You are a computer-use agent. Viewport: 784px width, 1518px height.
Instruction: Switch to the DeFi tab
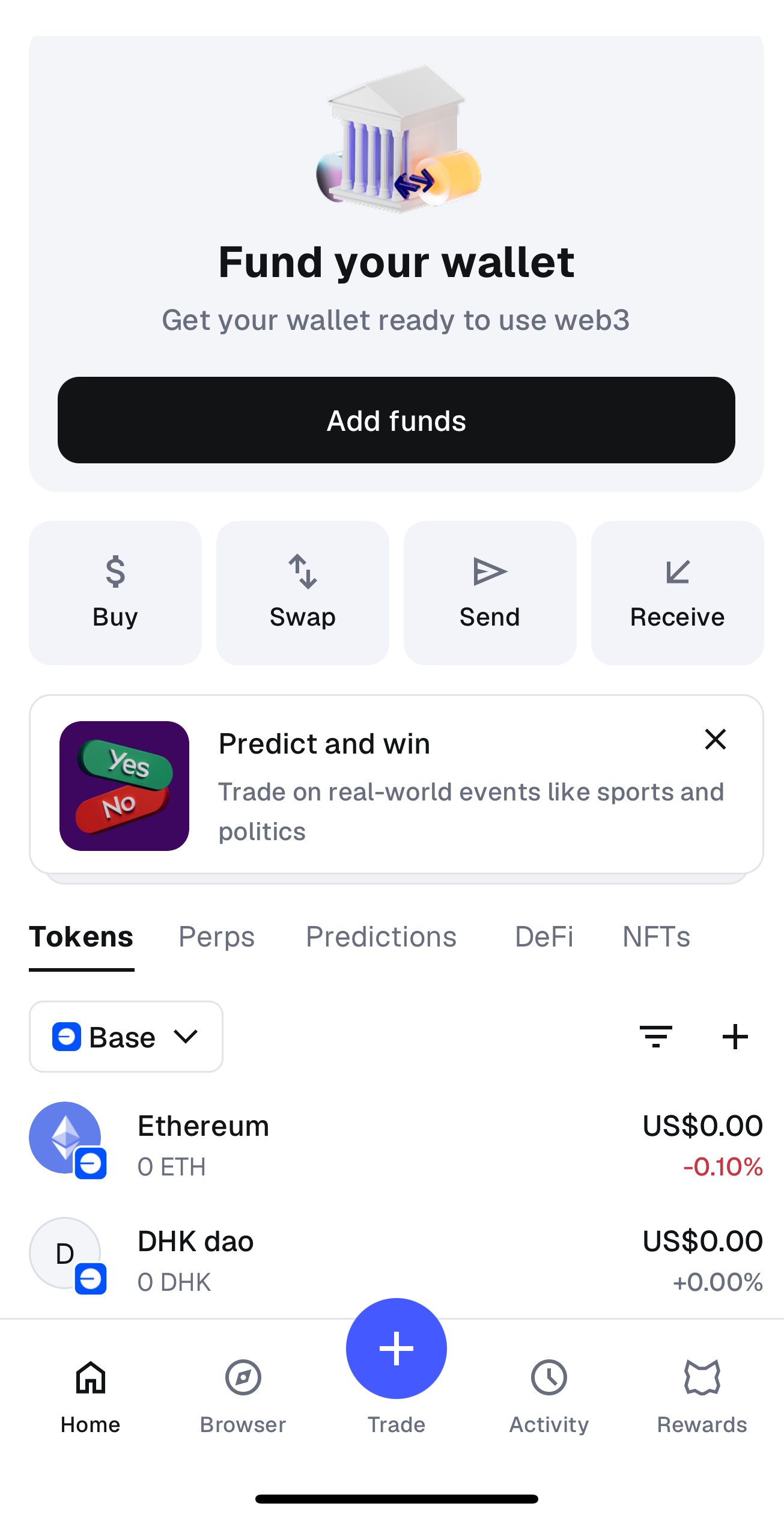pos(544,937)
